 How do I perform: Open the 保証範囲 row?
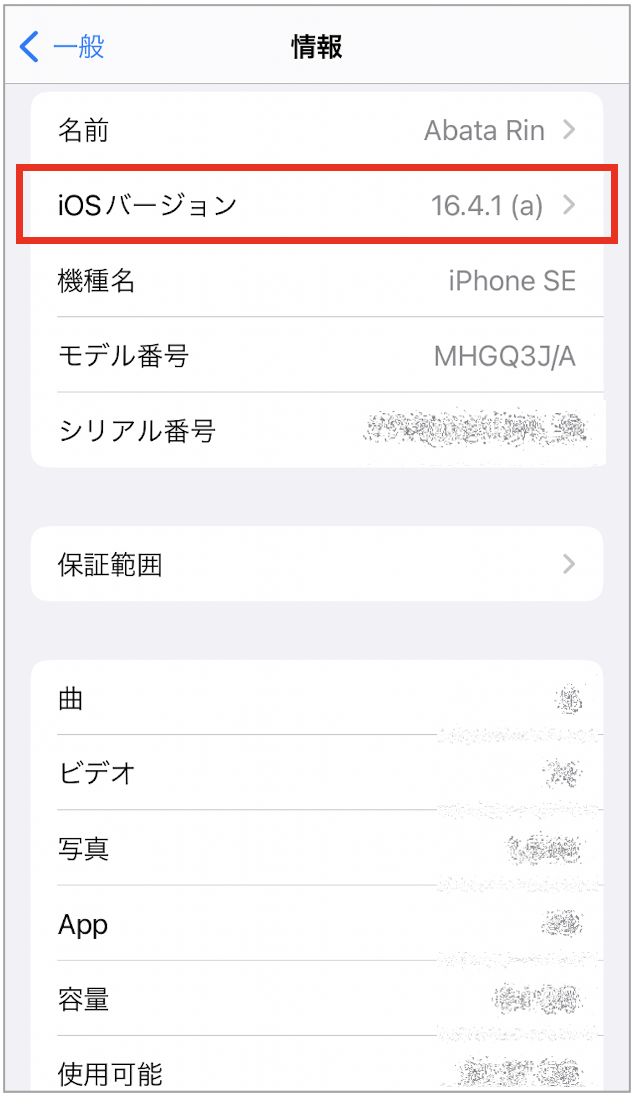pyautogui.click(x=317, y=564)
